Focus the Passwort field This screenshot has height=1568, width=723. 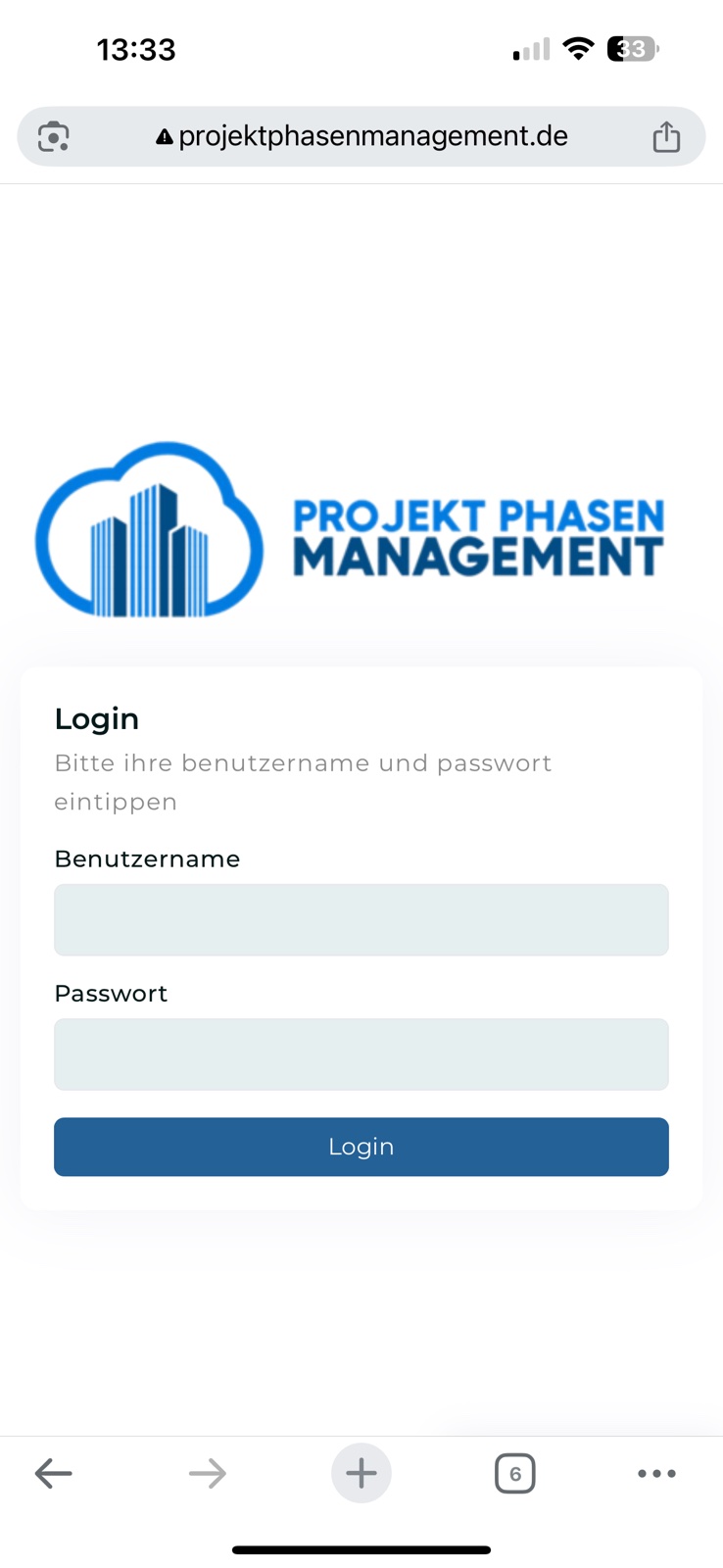[x=361, y=1054]
